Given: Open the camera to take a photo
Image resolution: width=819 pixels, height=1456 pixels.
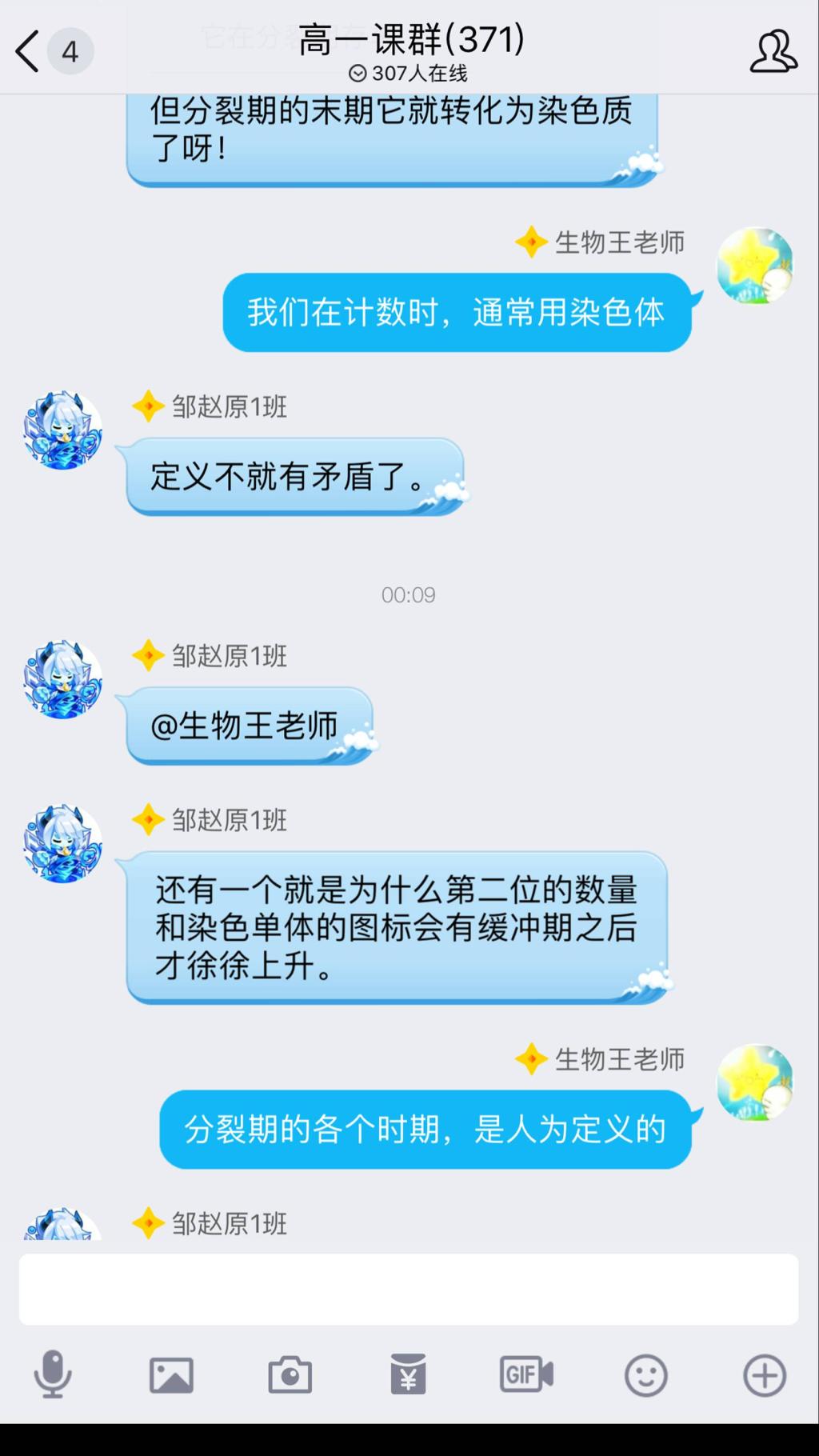Looking at the screenshot, I should 290,1375.
